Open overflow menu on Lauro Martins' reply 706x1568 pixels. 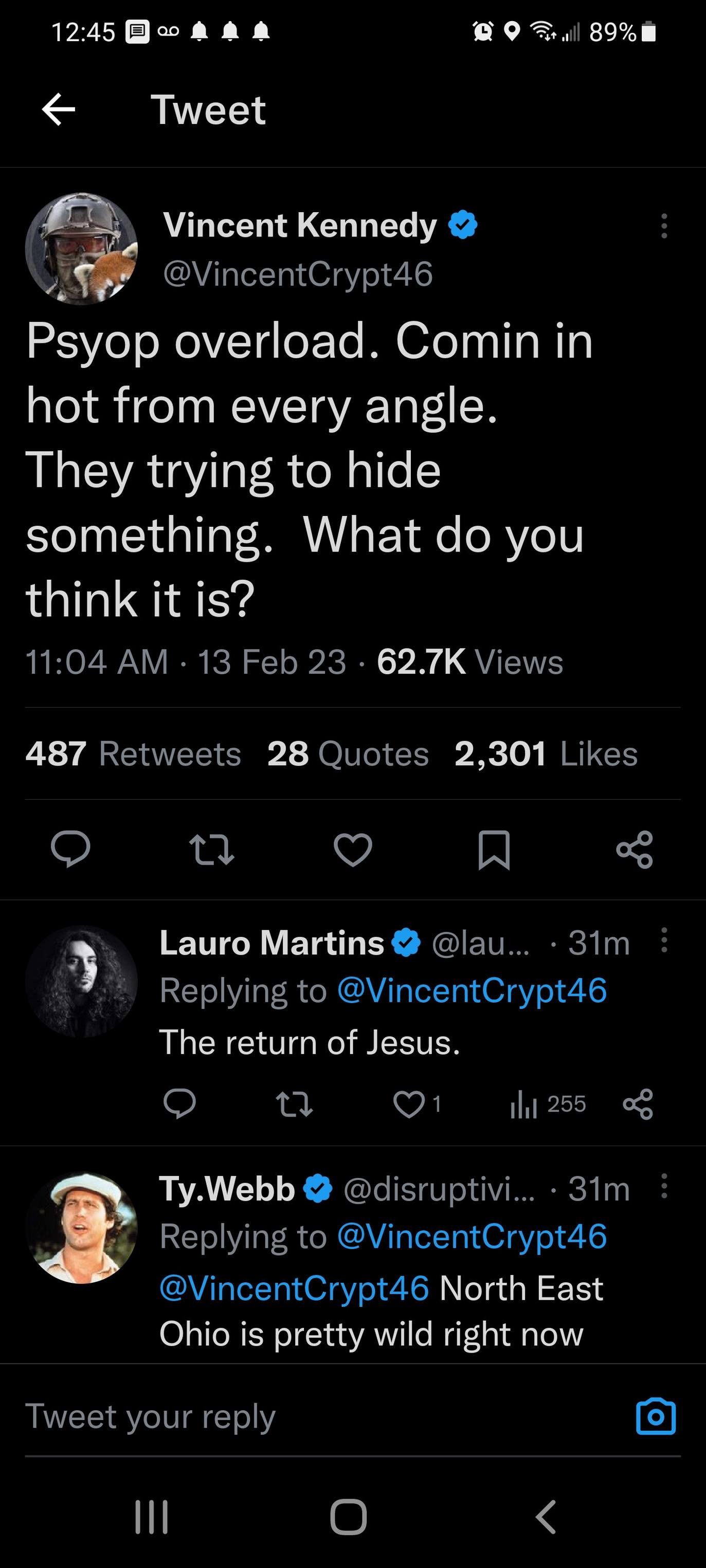(x=664, y=940)
